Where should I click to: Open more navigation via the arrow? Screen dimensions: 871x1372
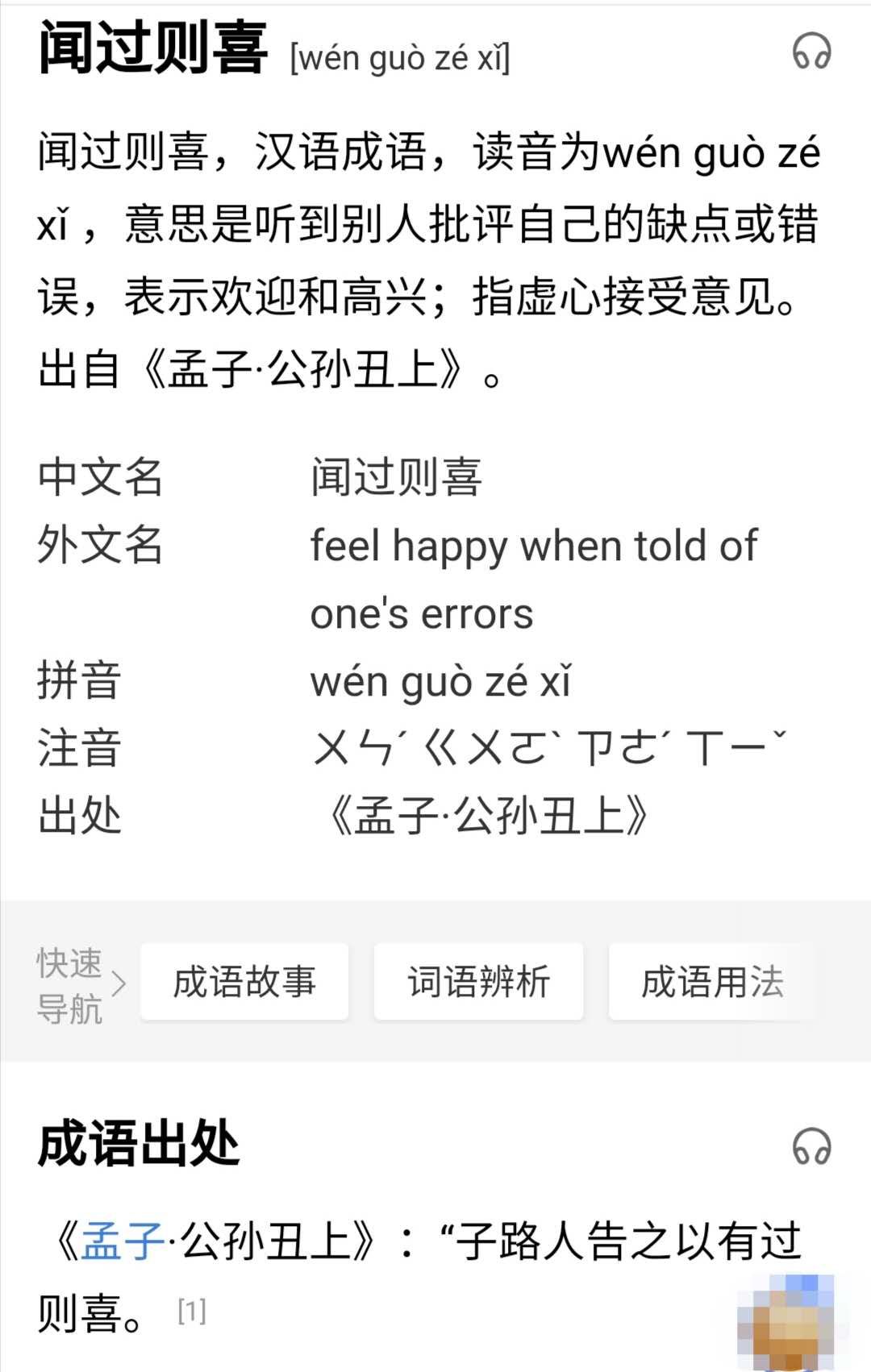point(121,982)
